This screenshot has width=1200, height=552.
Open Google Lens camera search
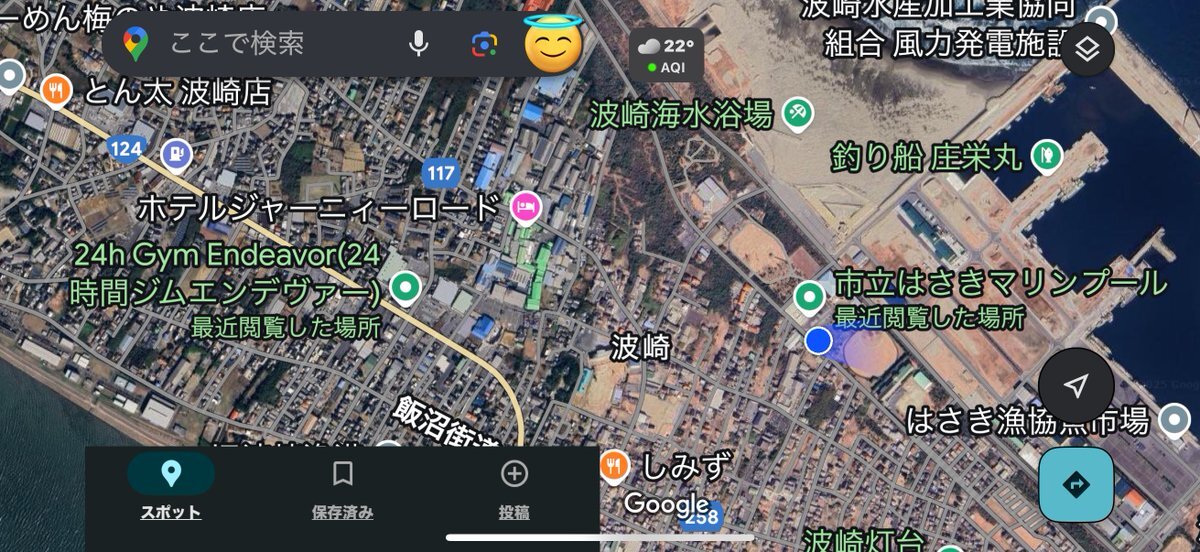click(x=484, y=44)
